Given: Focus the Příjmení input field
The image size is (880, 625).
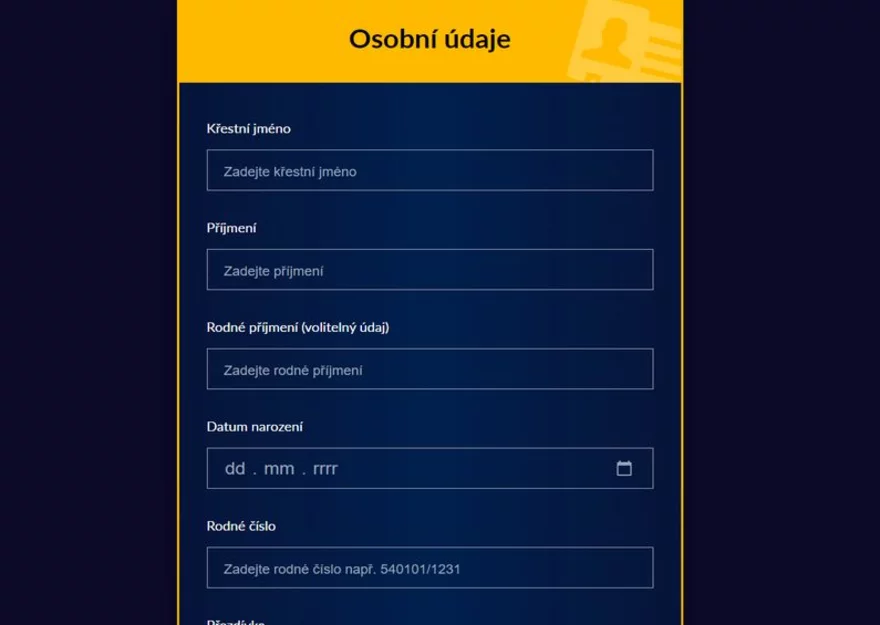Looking at the screenshot, I should 429,270.
